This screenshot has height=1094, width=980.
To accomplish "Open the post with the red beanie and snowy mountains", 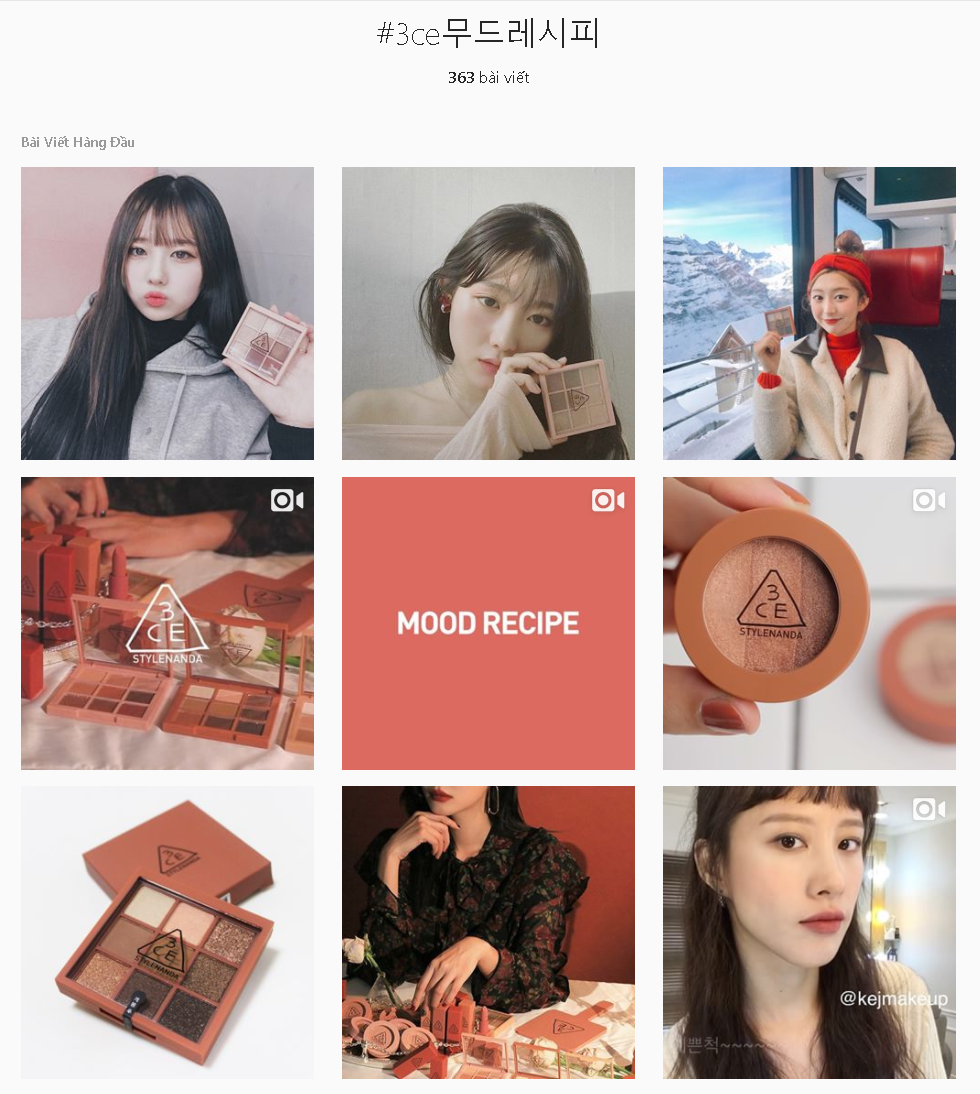I will point(809,313).
